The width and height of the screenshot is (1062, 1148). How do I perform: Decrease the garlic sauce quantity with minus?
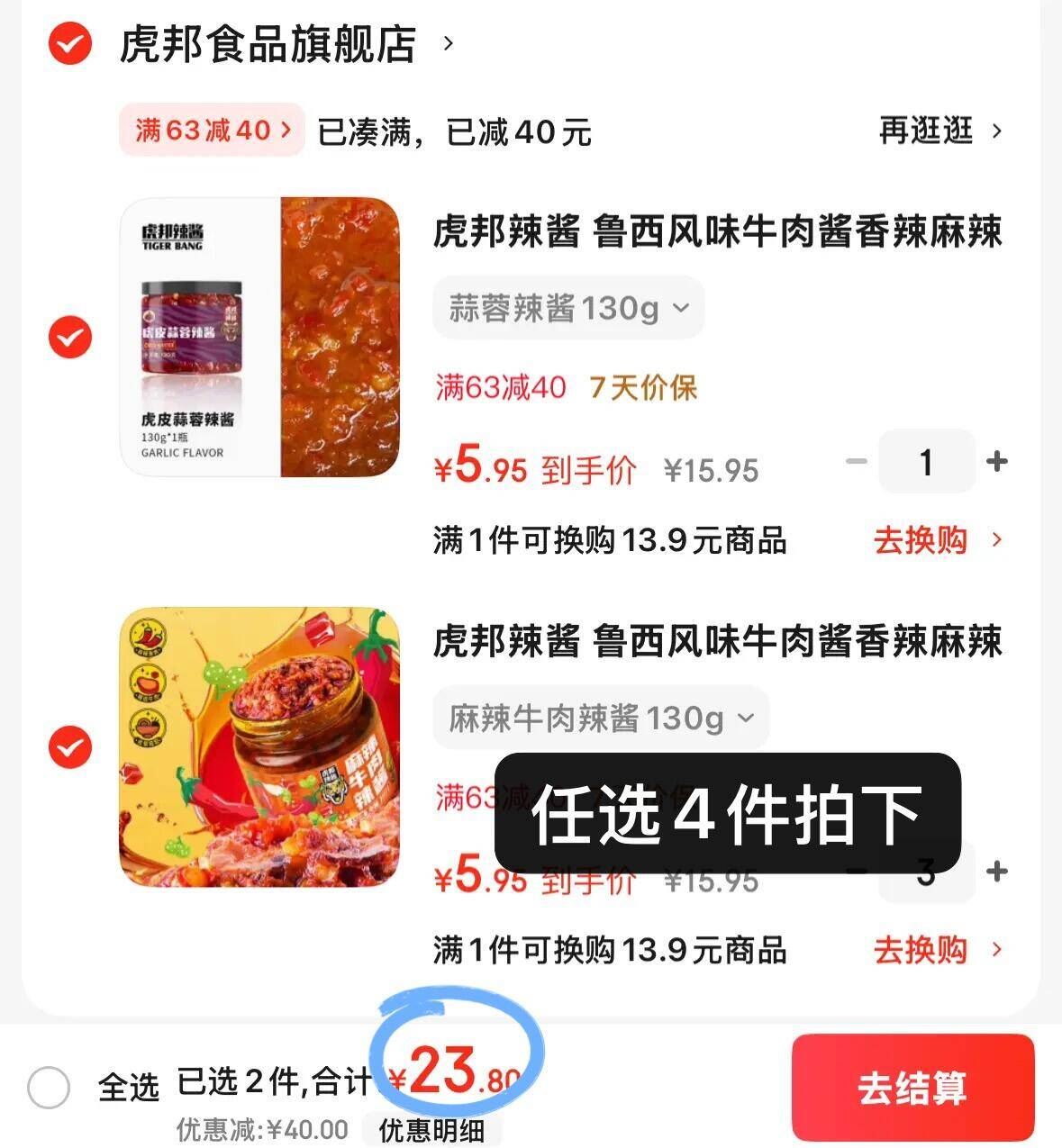point(856,462)
